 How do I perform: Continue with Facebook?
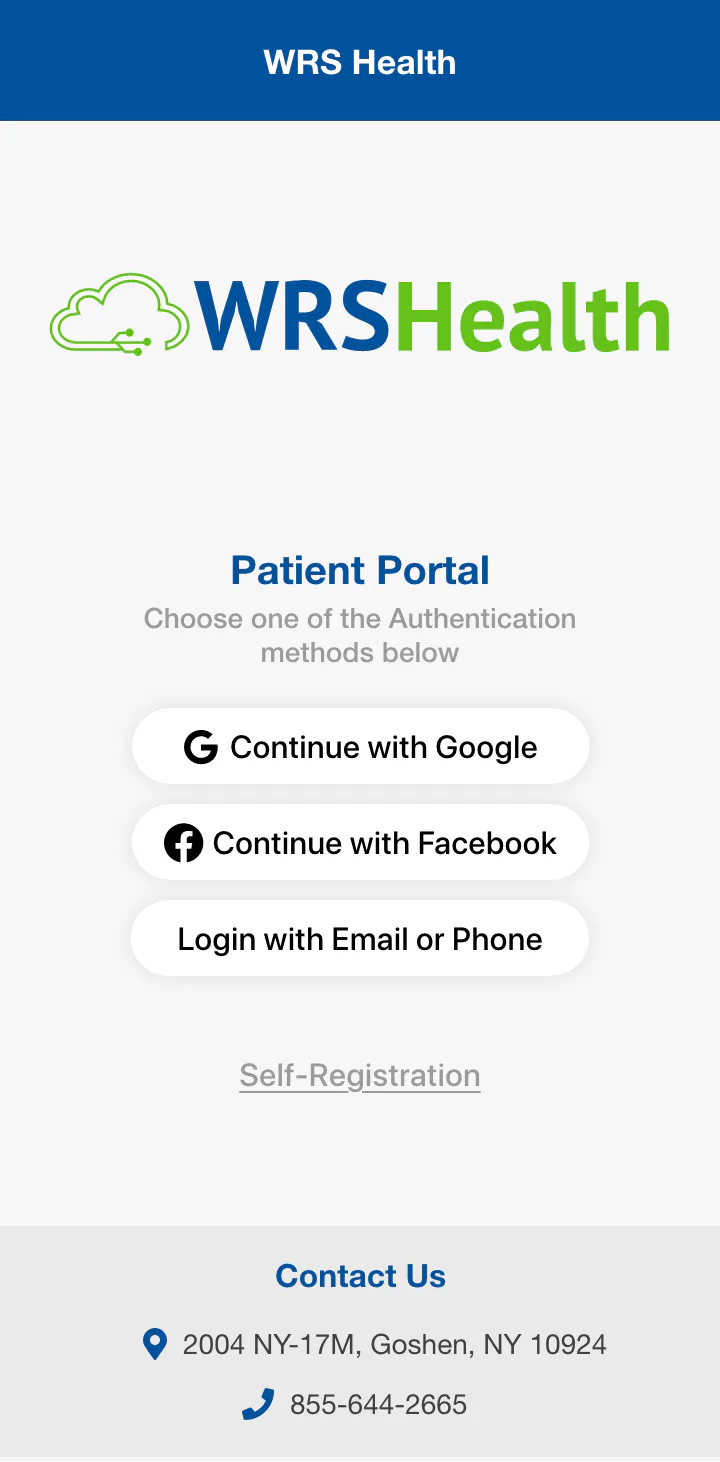(x=360, y=843)
